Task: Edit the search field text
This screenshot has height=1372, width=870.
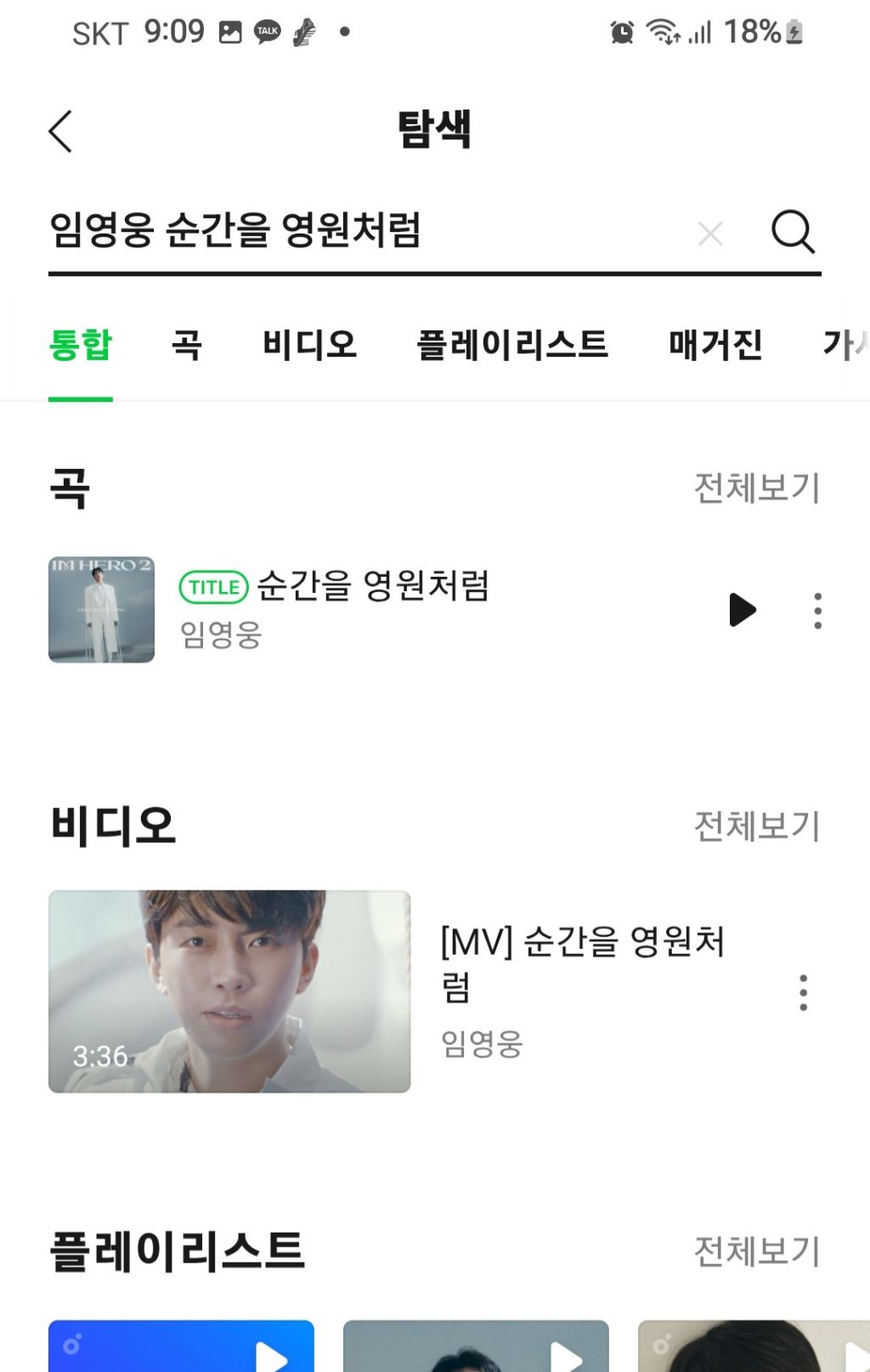Action: 365,229
